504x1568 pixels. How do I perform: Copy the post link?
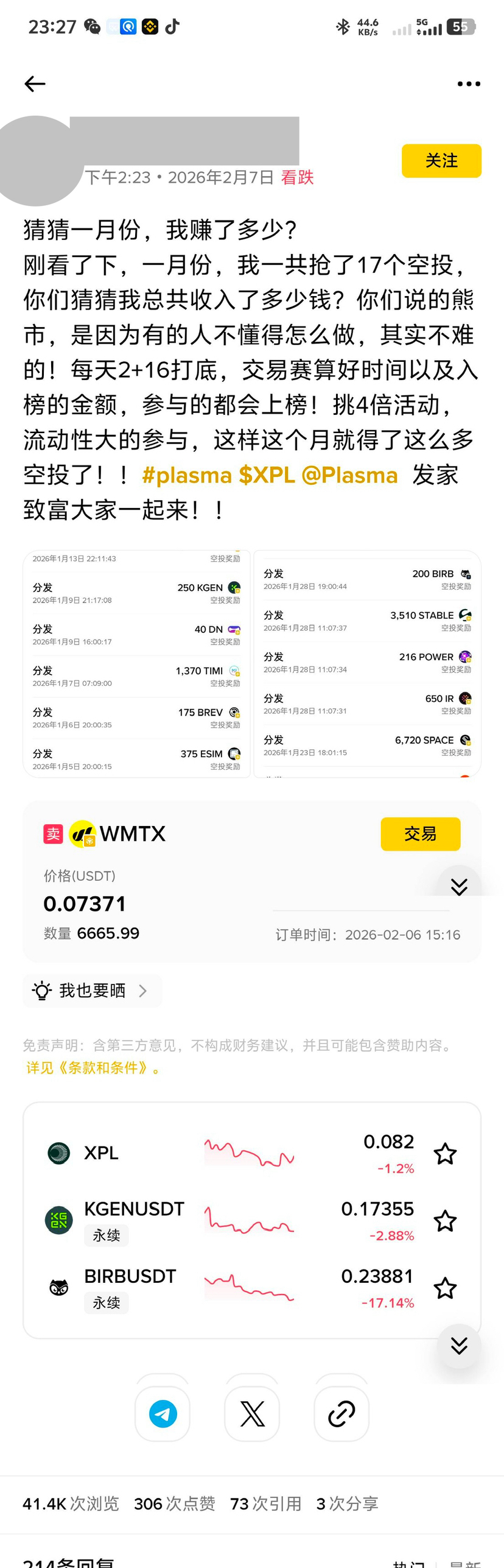(341, 1413)
